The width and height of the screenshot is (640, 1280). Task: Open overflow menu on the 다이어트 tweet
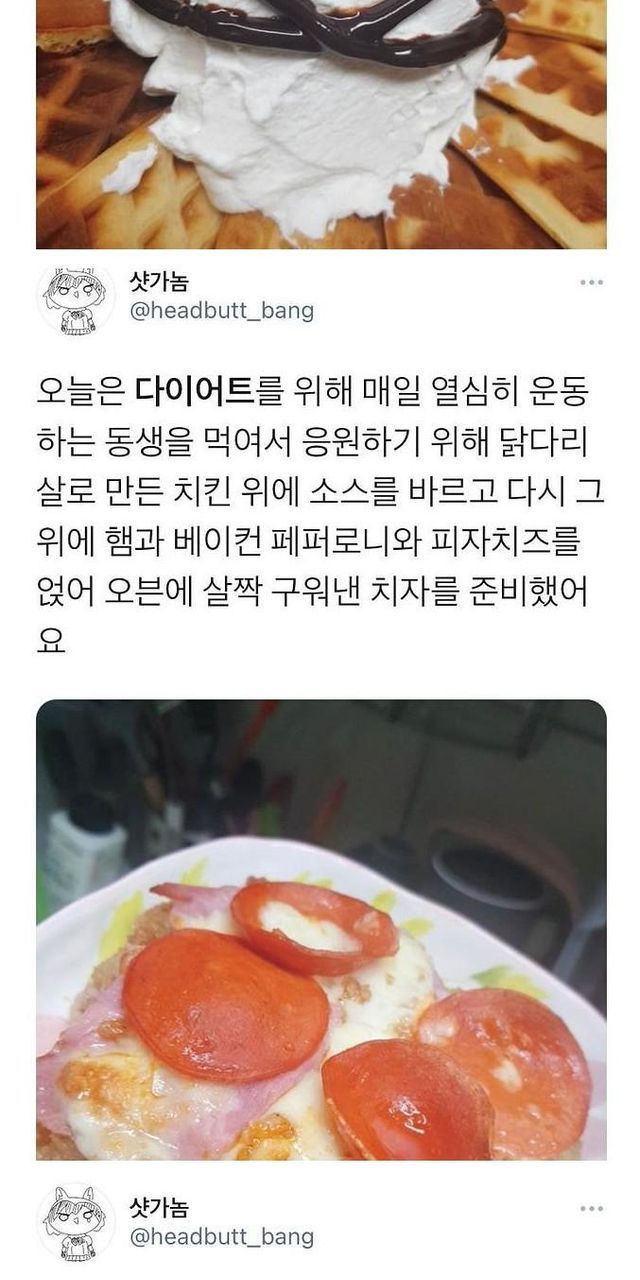[592, 283]
